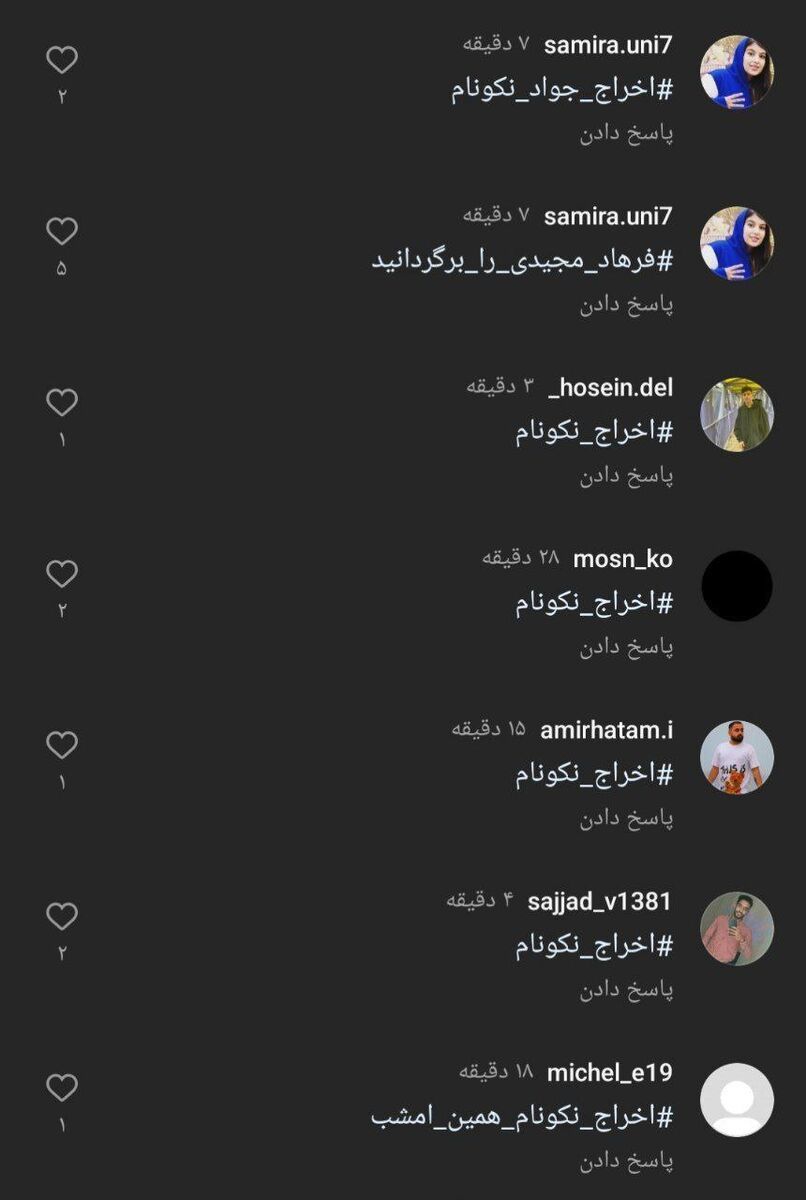Open amirhatam.i's profile picture
The width and height of the screenshot is (806, 1200).
pos(737,757)
